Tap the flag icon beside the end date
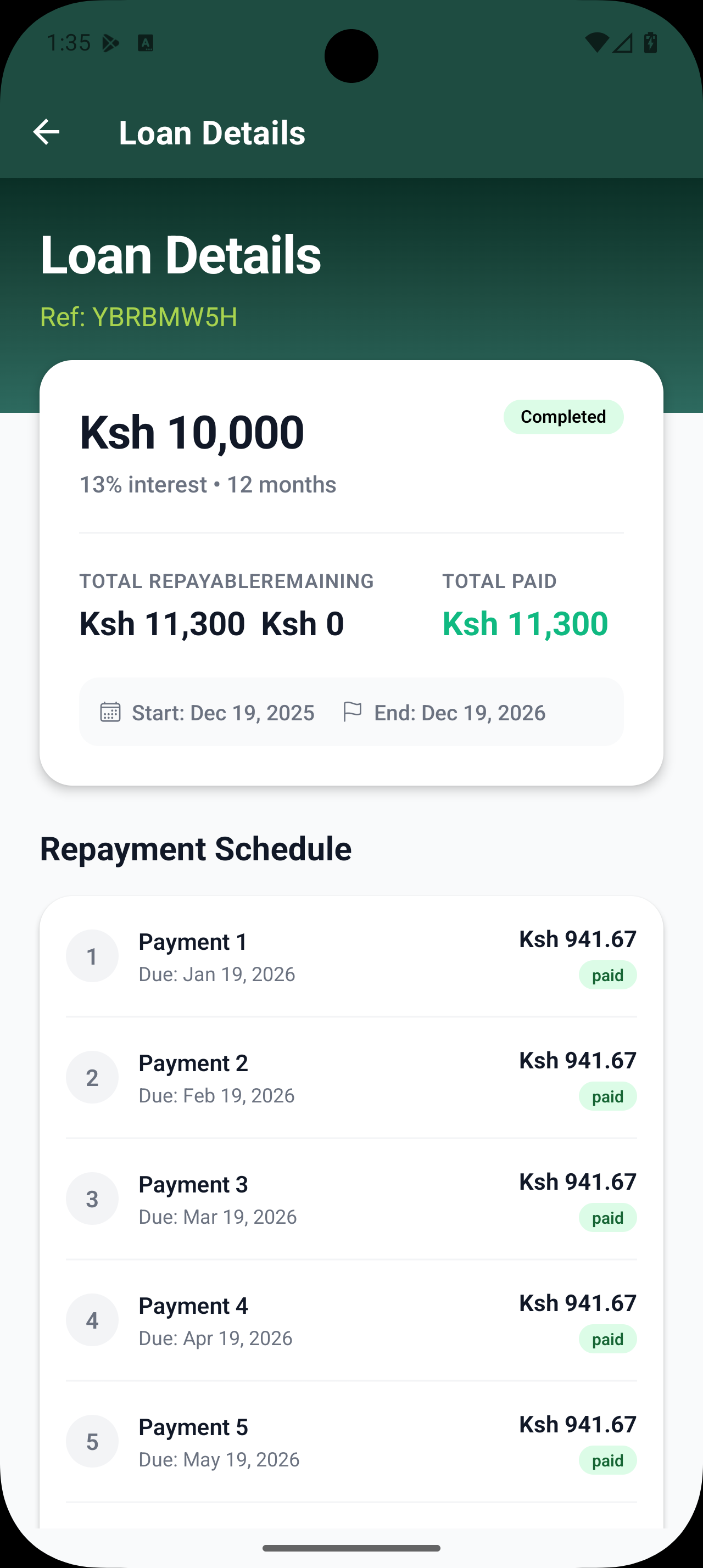Screen dimensions: 703x1568 353,711
